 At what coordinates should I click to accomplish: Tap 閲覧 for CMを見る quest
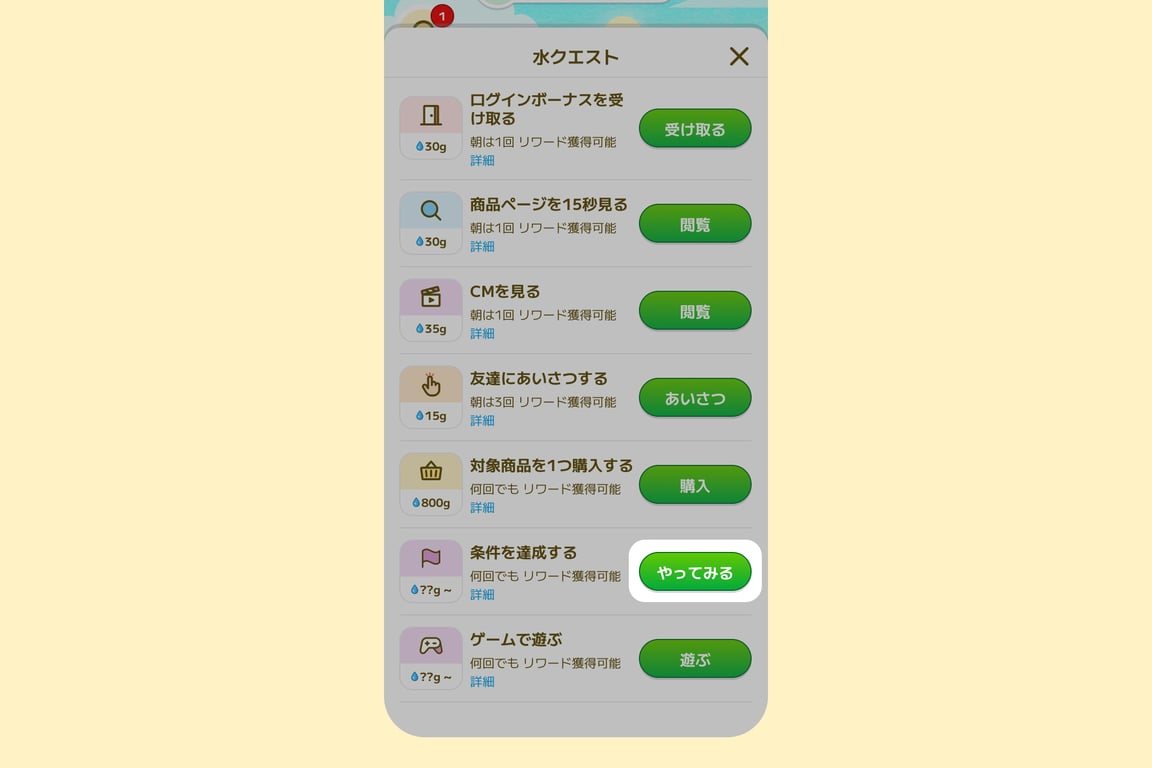pyautogui.click(x=695, y=311)
